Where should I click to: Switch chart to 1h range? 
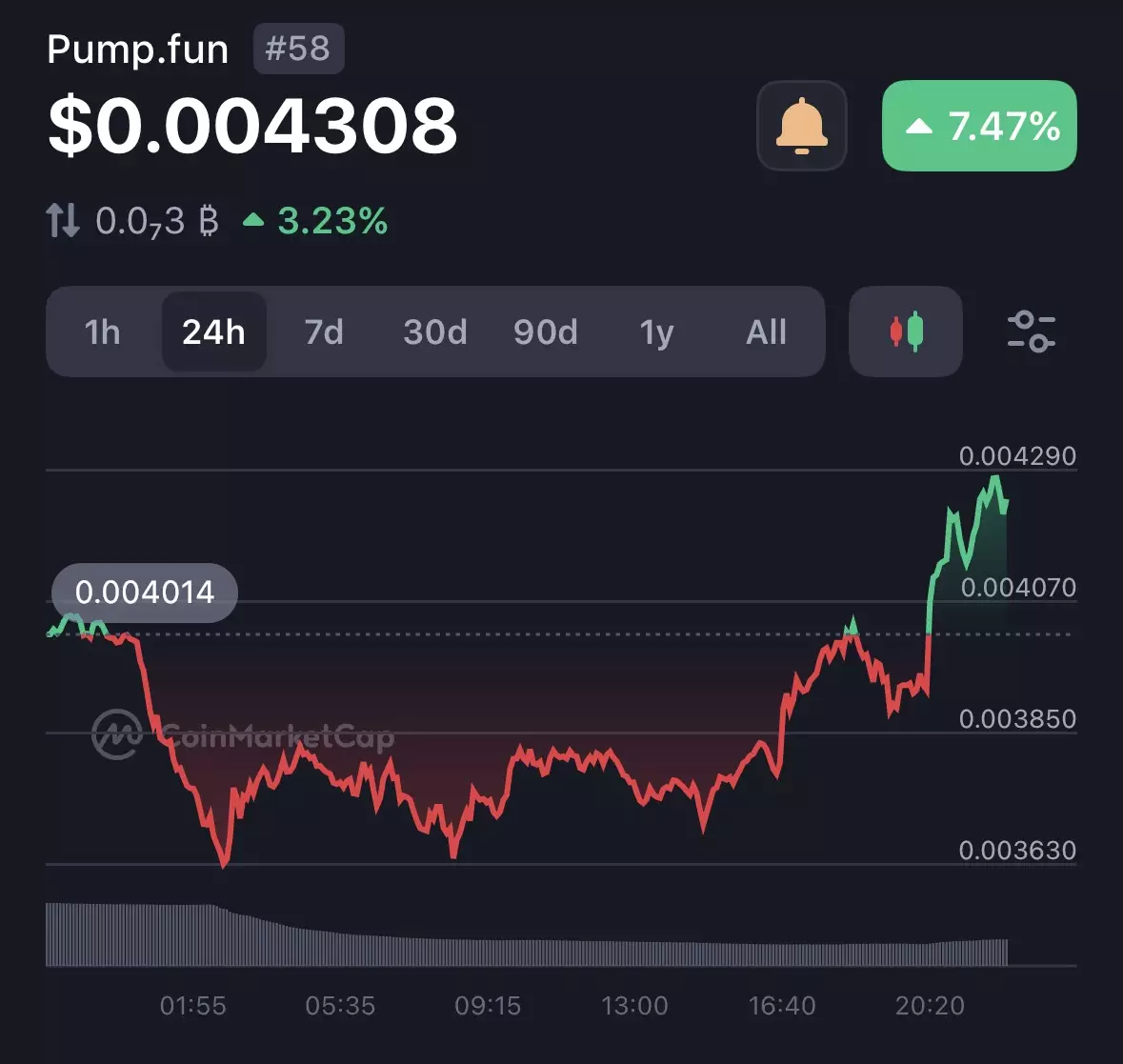click(x=103, y=331)
